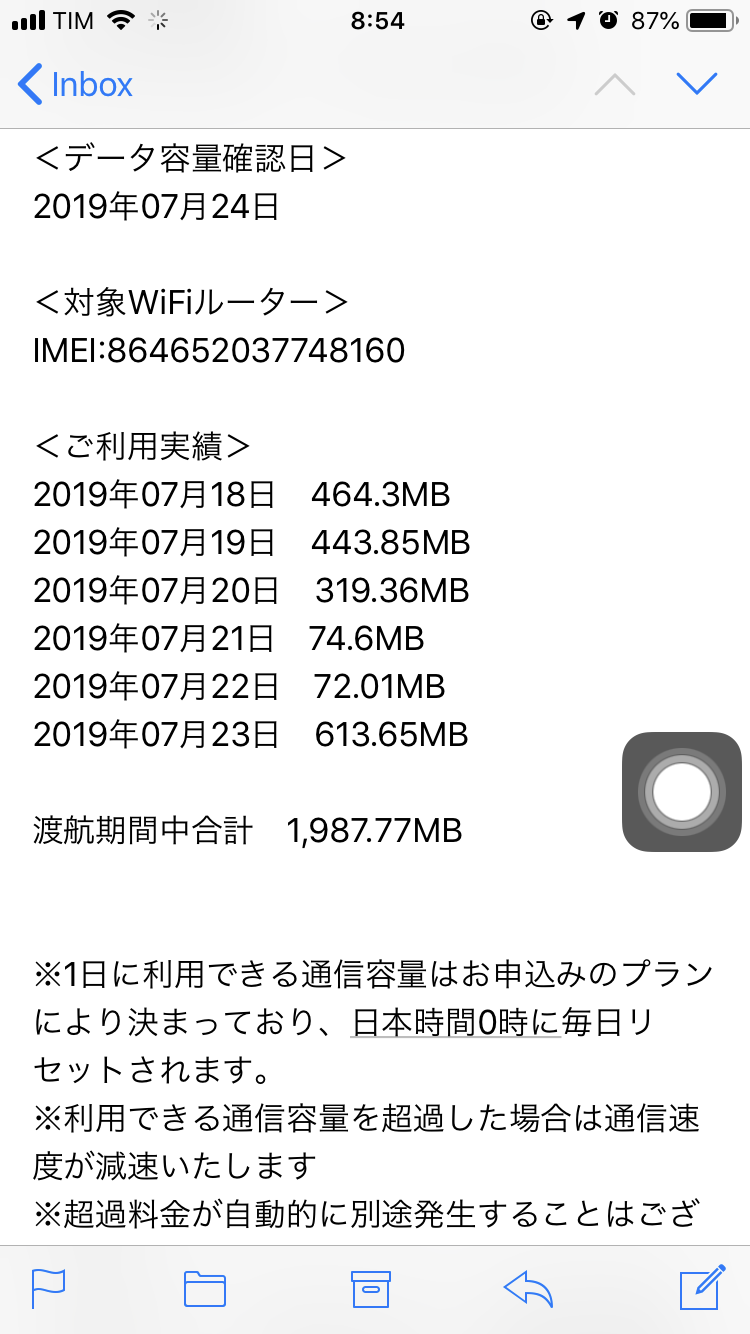Viewport: 750px width, 1334px height.
Task: Tap the underlined 日本時間0時に毎日 text
Action: pyautogui.click(x=455, y=1022)
